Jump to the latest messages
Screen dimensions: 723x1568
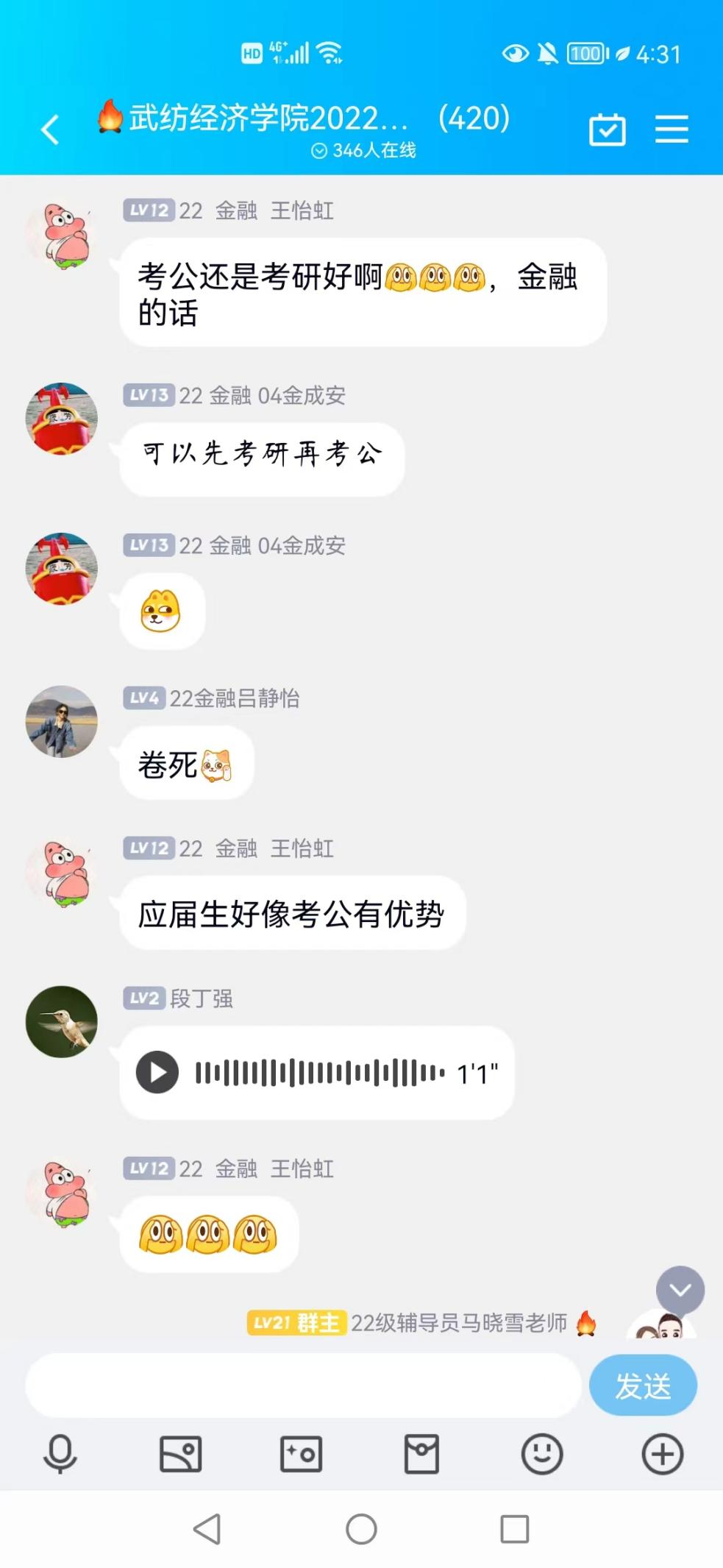pos(680,1290)
